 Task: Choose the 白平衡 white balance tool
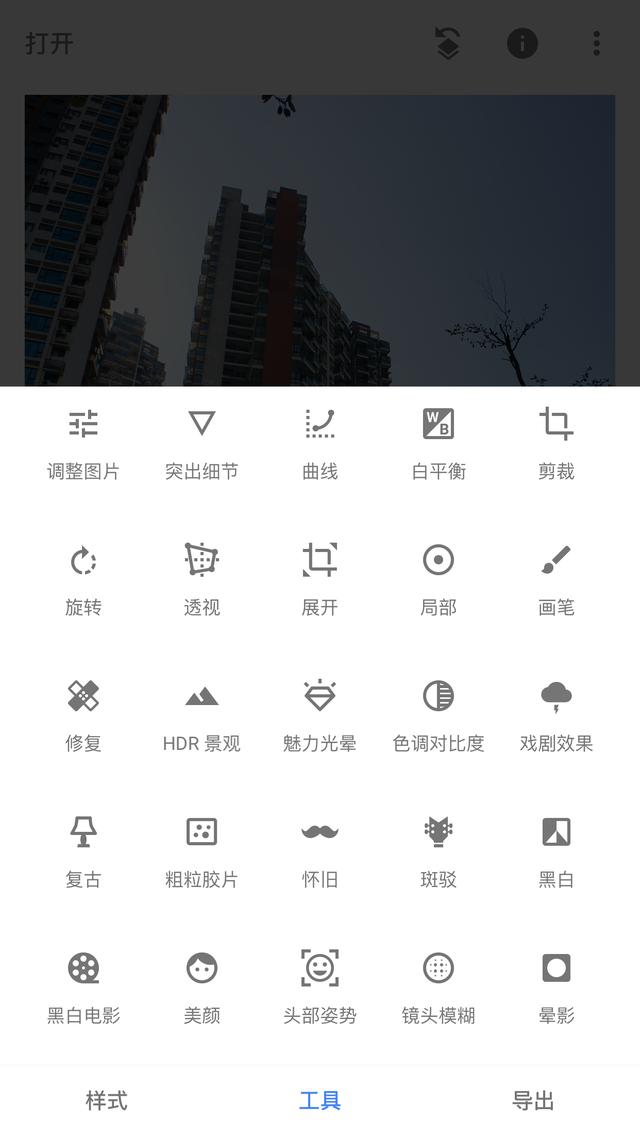[438, 442]
